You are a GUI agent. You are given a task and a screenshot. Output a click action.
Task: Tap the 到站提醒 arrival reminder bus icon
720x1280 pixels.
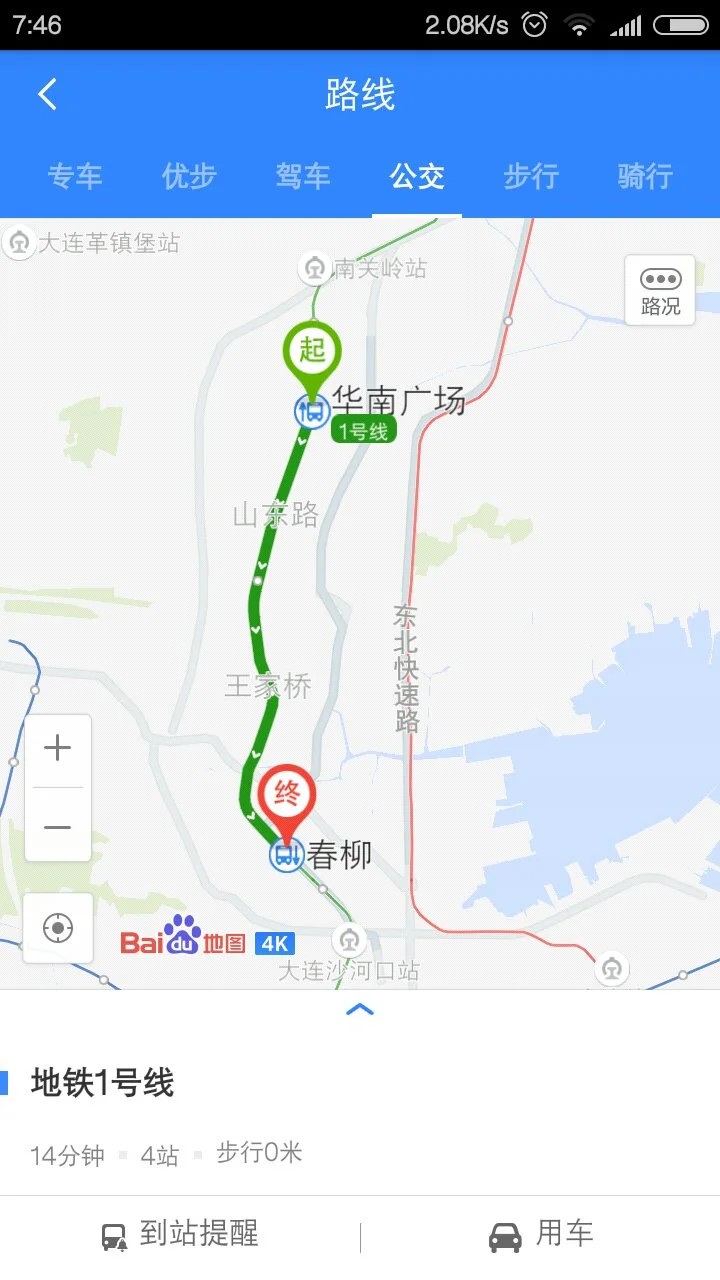[x=115, y=1235]
